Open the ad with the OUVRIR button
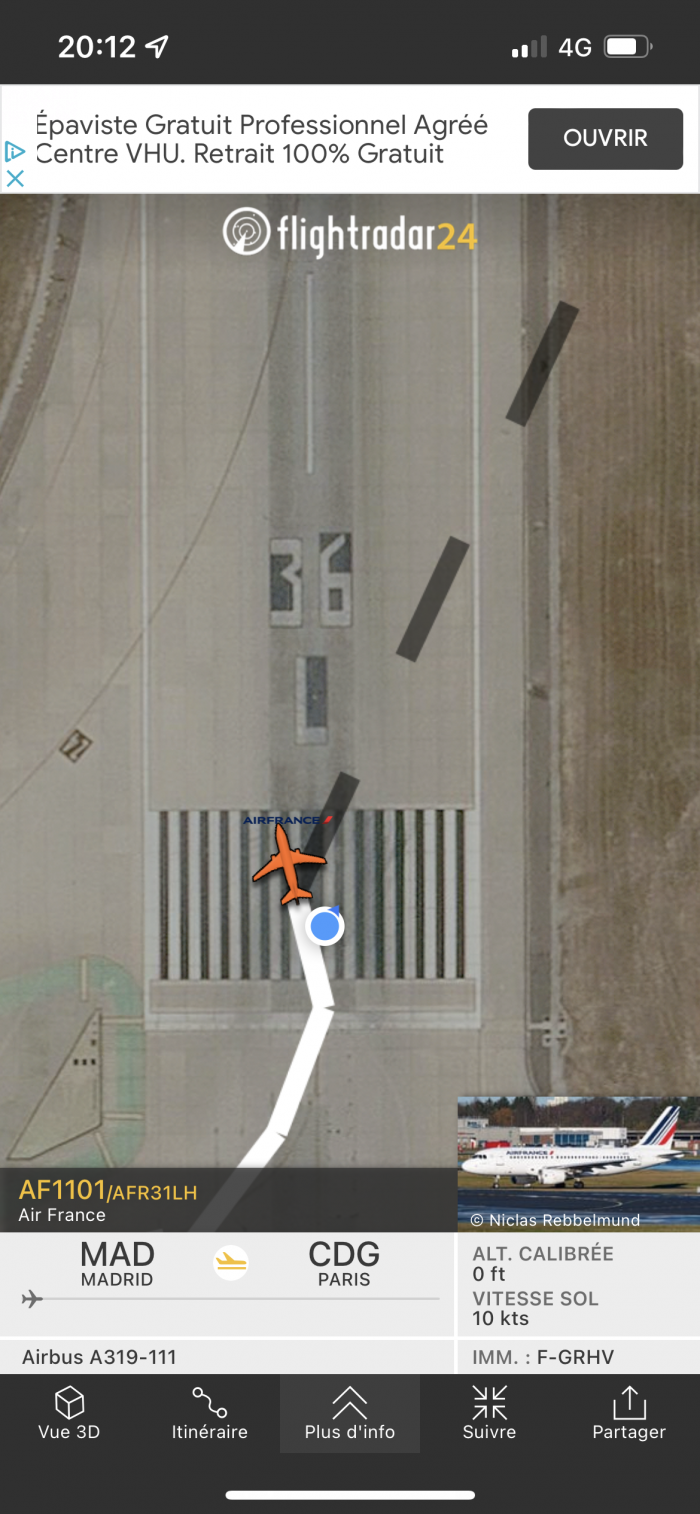 tap(605, 138)
